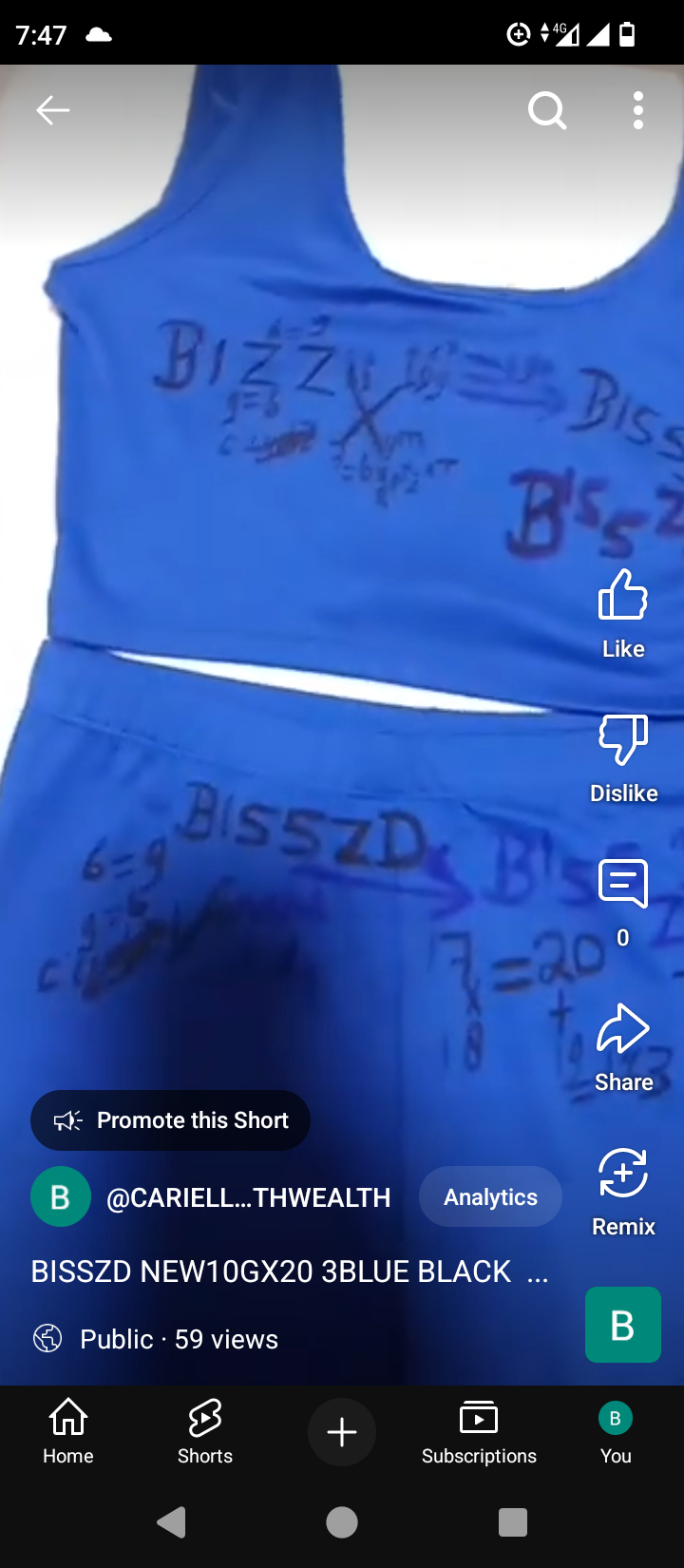Tap Promote this Short button
This screenshot has width=684, height=1568.
170,1120
